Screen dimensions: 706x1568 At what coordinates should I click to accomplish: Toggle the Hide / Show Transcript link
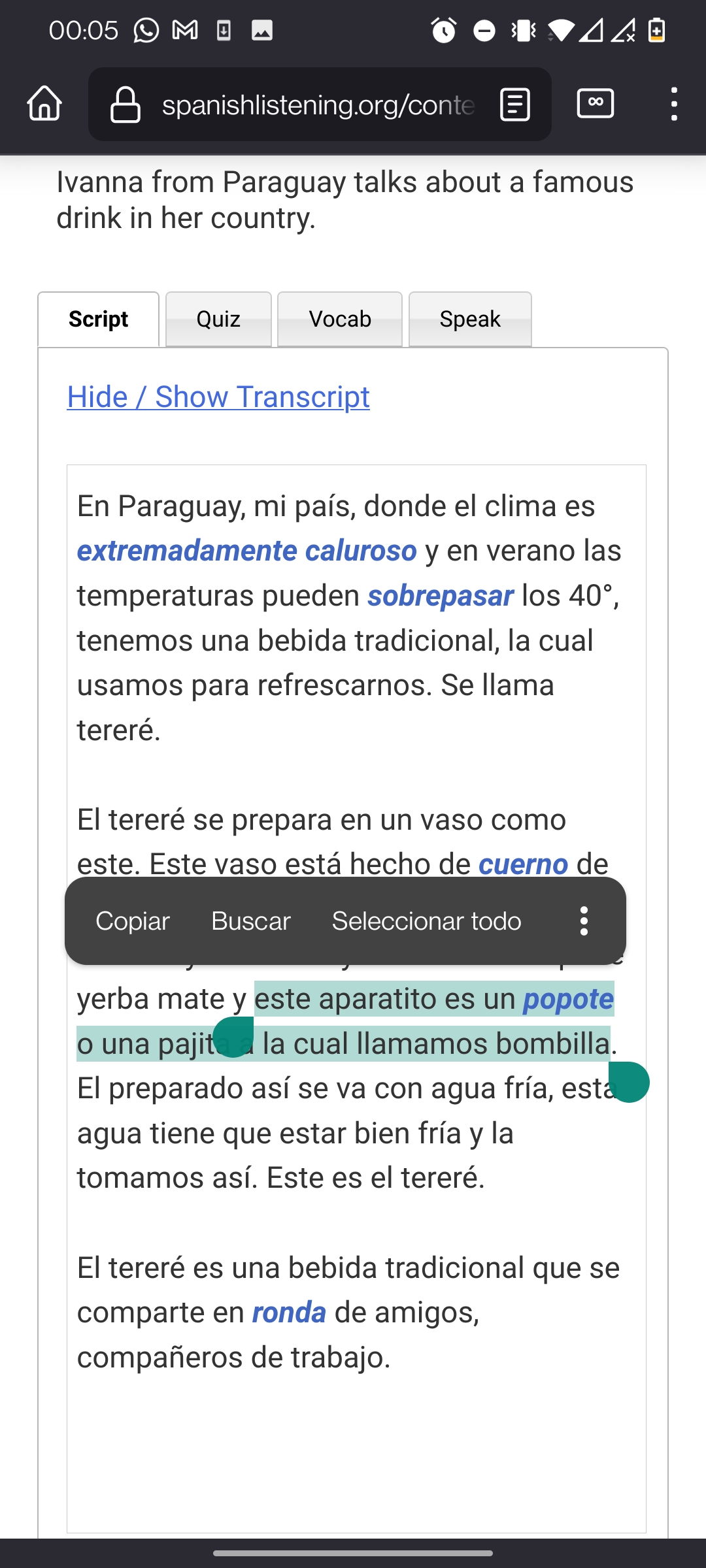point(218,397)
